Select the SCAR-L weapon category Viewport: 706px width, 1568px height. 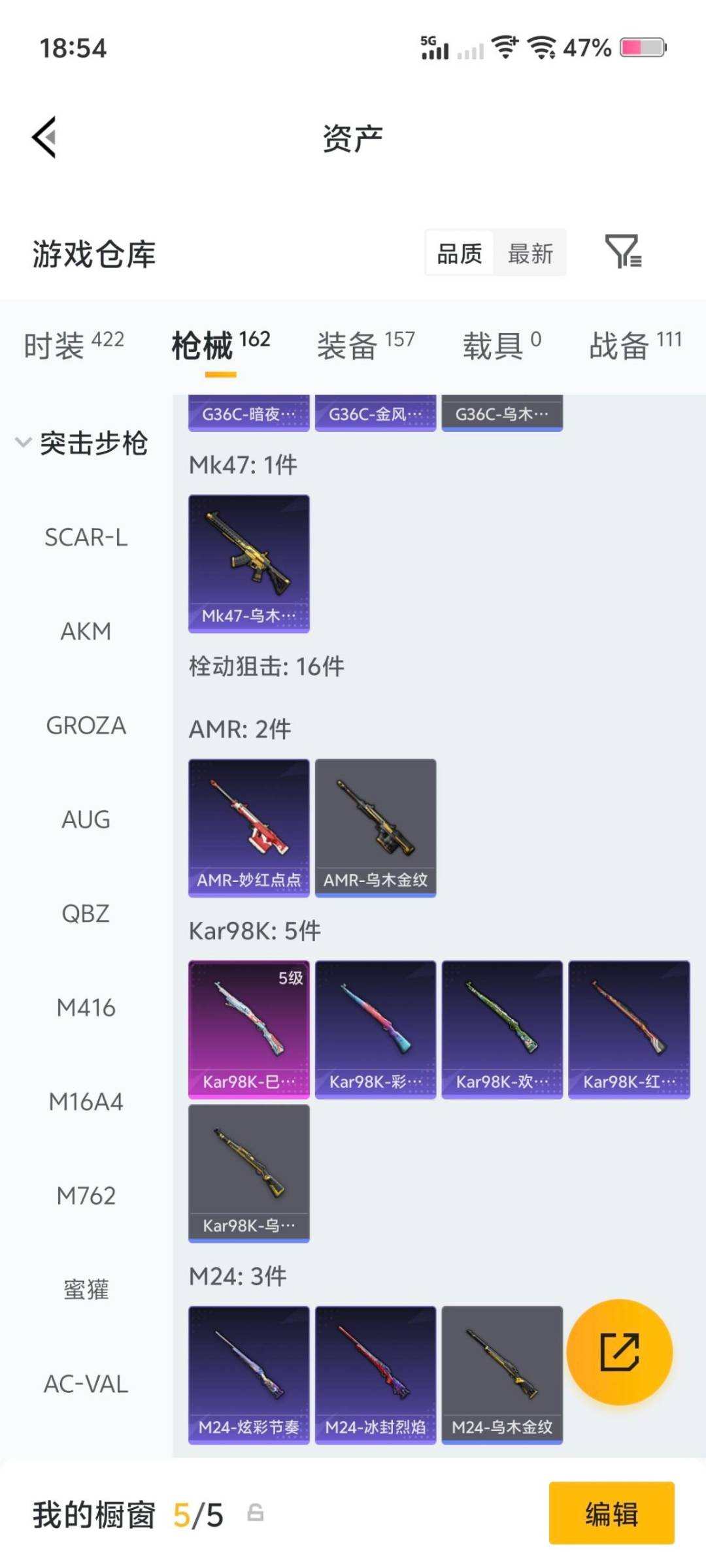[x=87, y=537]
